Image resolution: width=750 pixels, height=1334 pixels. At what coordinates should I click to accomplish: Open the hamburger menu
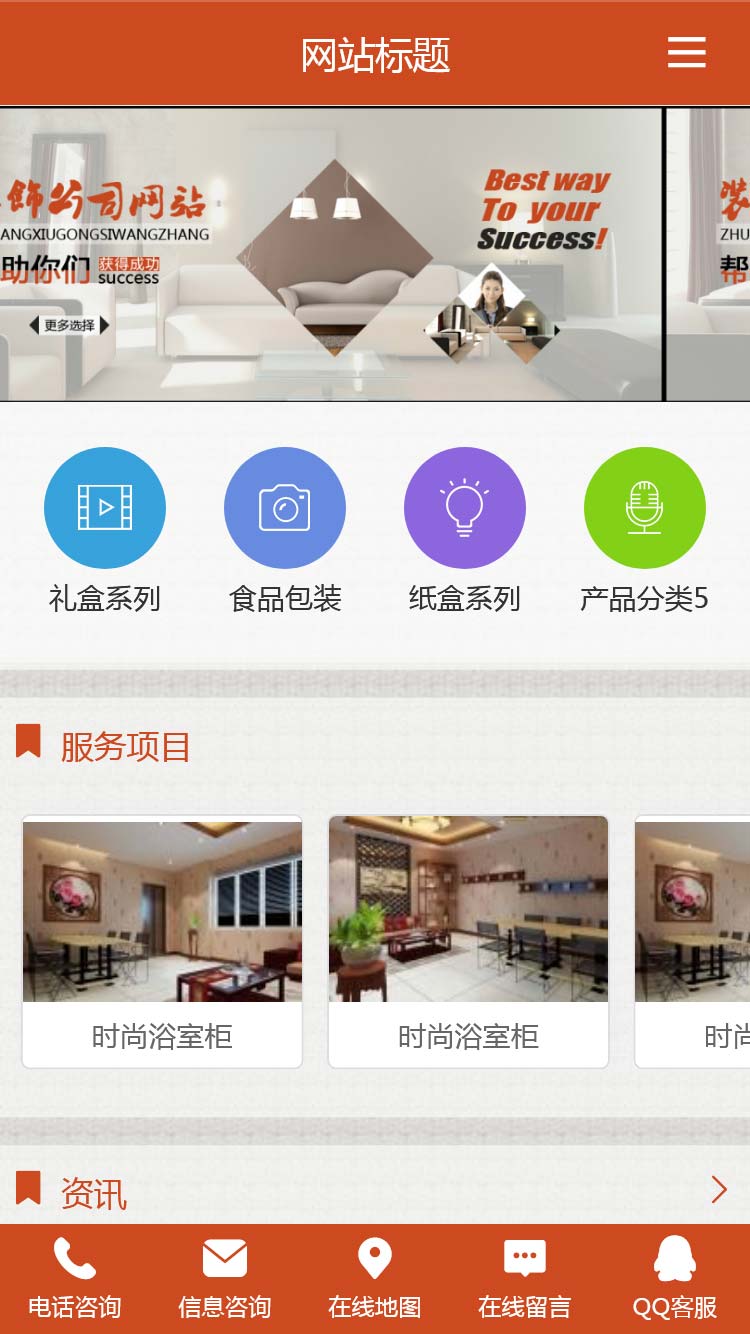coord(686,53)
